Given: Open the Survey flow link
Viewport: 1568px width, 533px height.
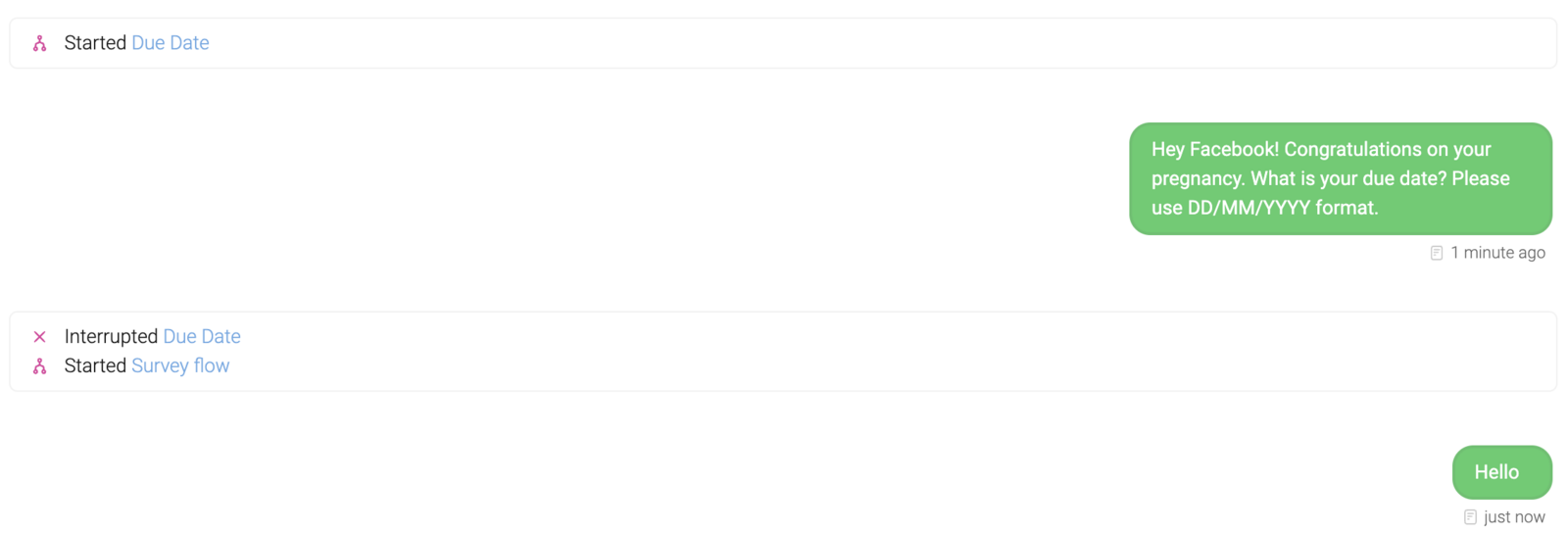Looking at the screenshot, I should tap(180, 365).
